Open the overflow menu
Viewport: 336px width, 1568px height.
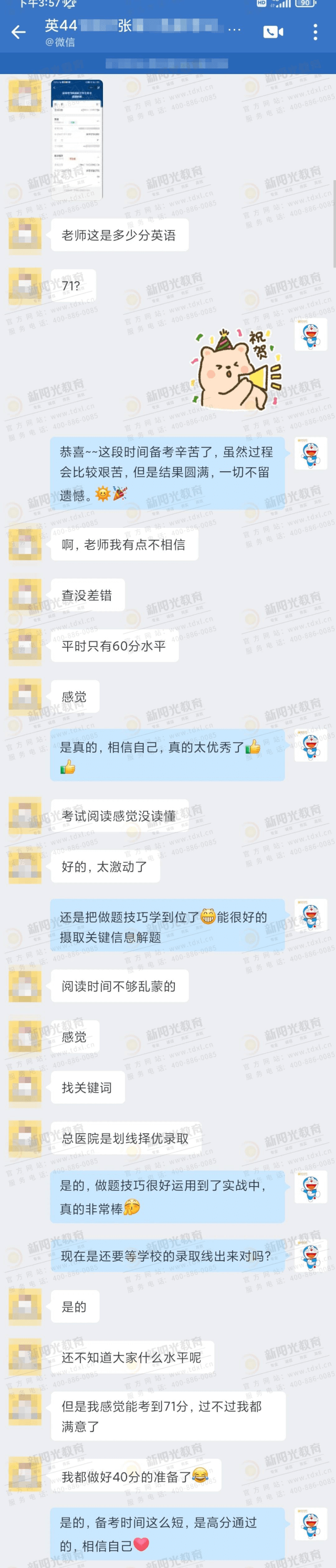click(x=314, y=32)
